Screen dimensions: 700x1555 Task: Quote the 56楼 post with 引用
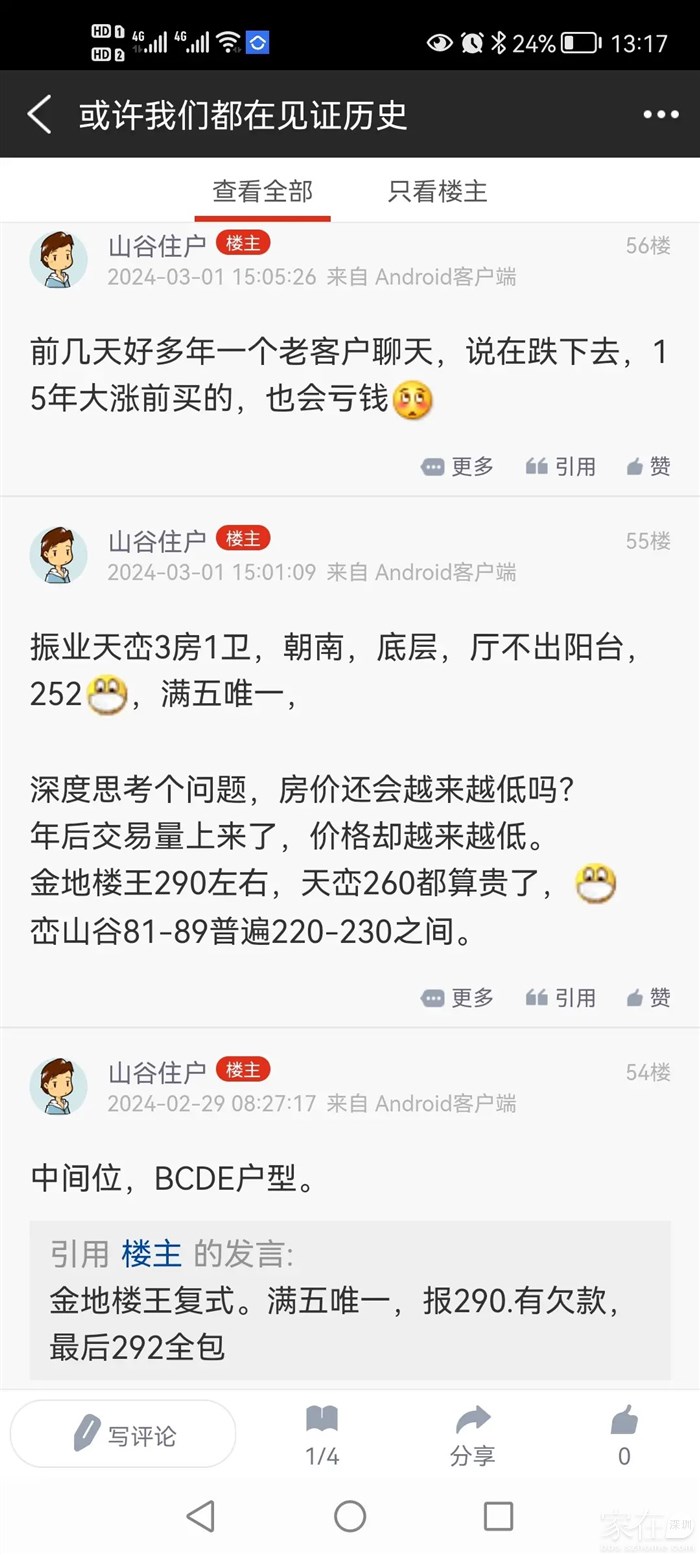(561, 466)
